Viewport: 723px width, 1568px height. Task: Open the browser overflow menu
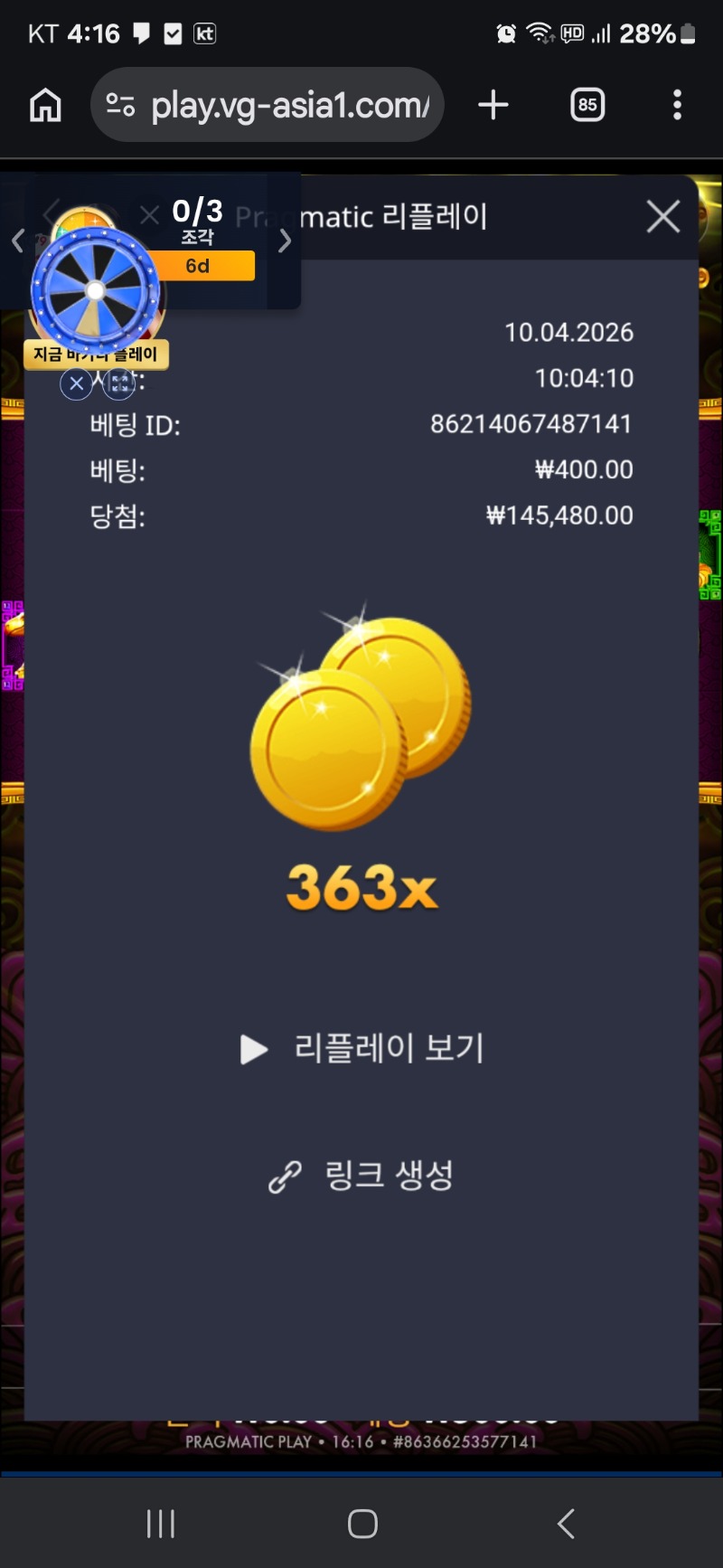coord(677,106)
